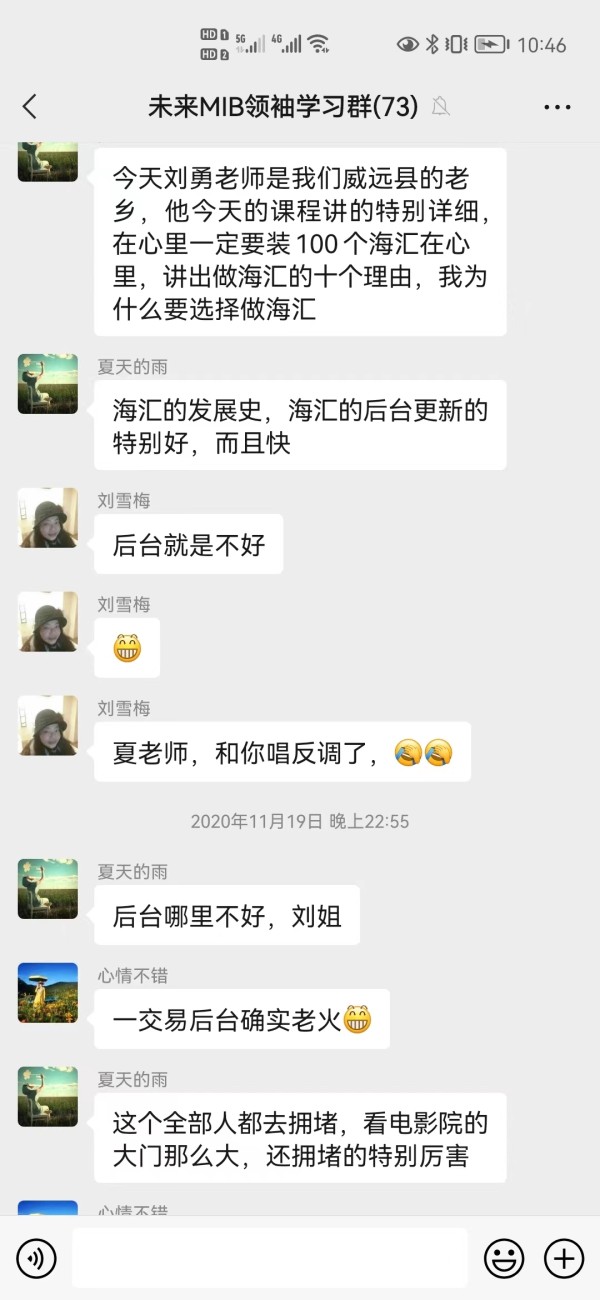Go back from the group chat
The width and height of the screenshot is (600, 1300).
point(30,107)
